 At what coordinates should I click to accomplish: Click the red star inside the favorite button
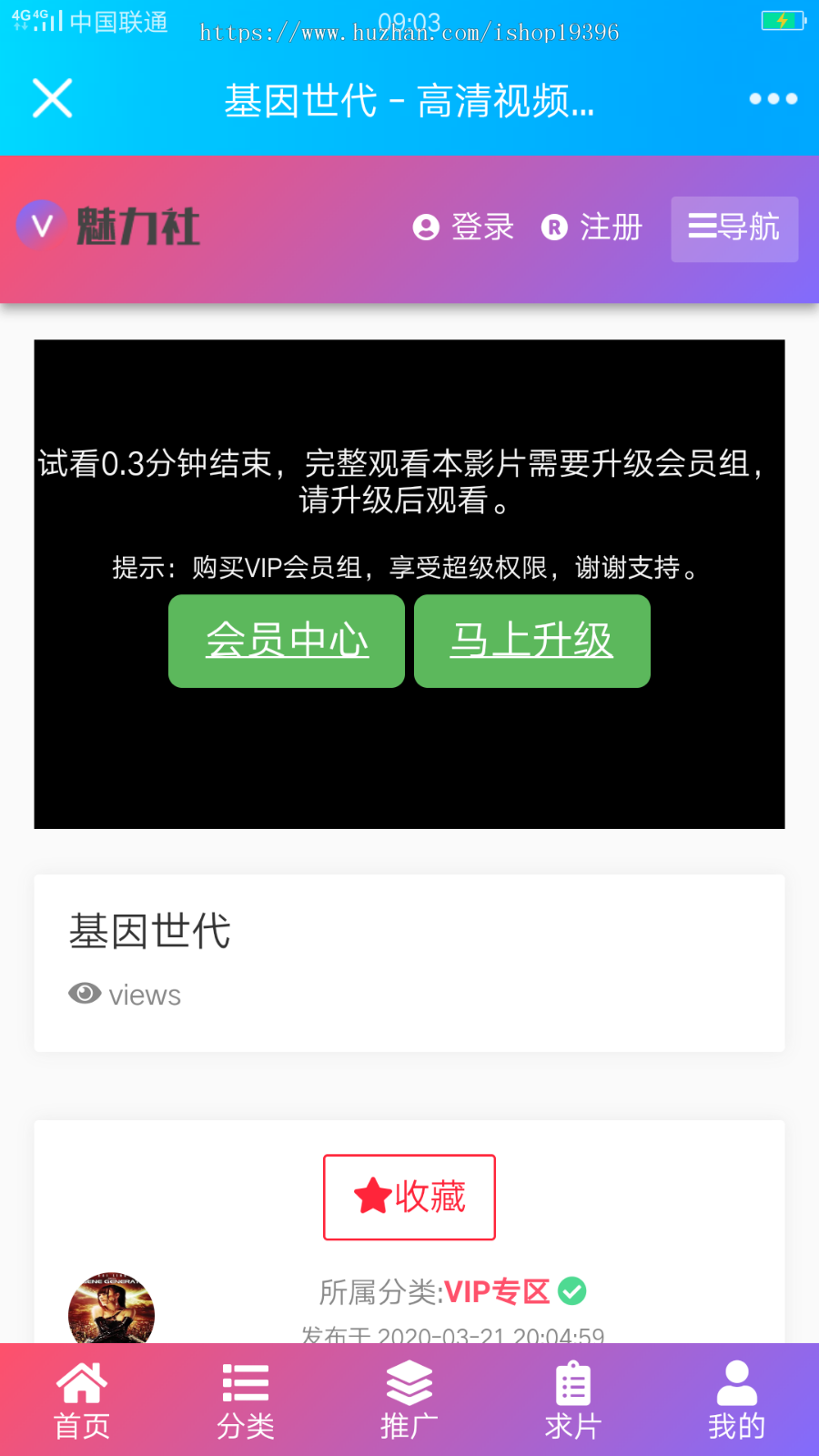click(x=373, y=1198)
